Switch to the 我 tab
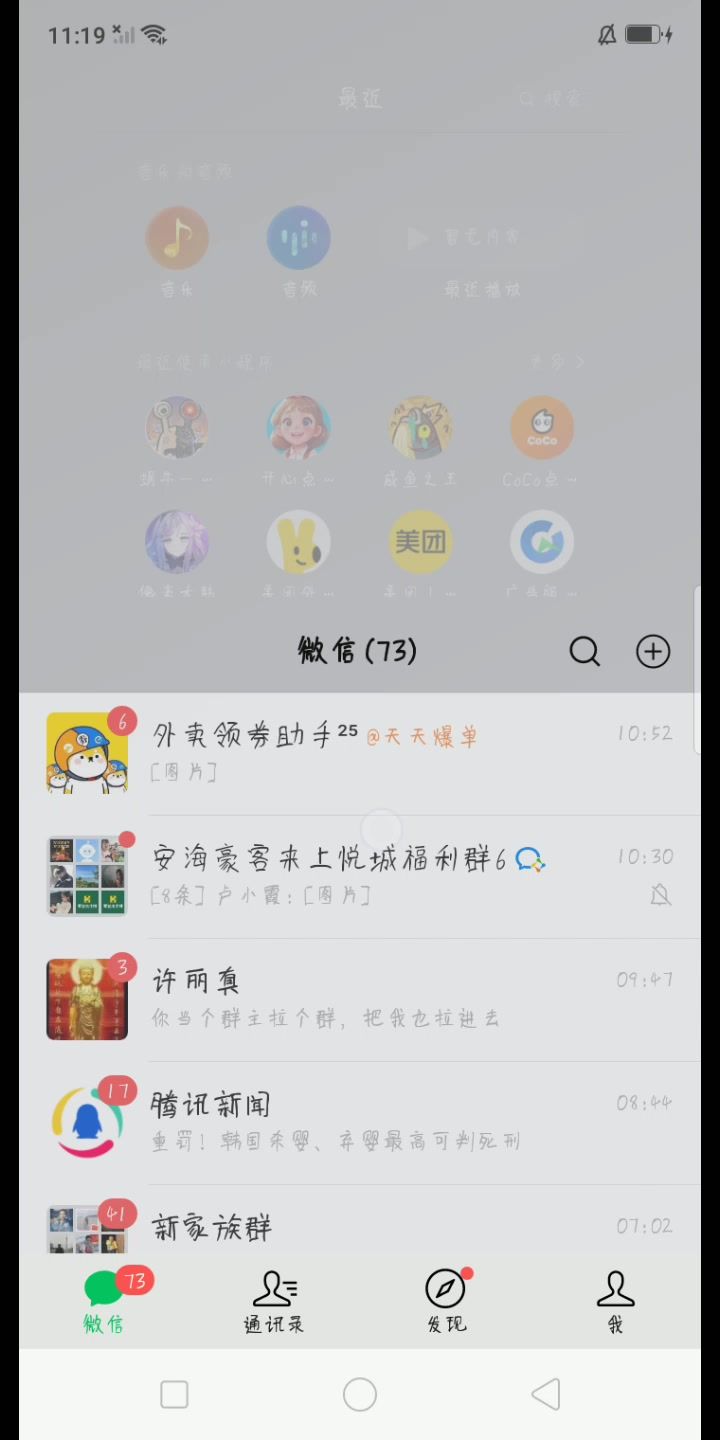 pos(615,1301)
